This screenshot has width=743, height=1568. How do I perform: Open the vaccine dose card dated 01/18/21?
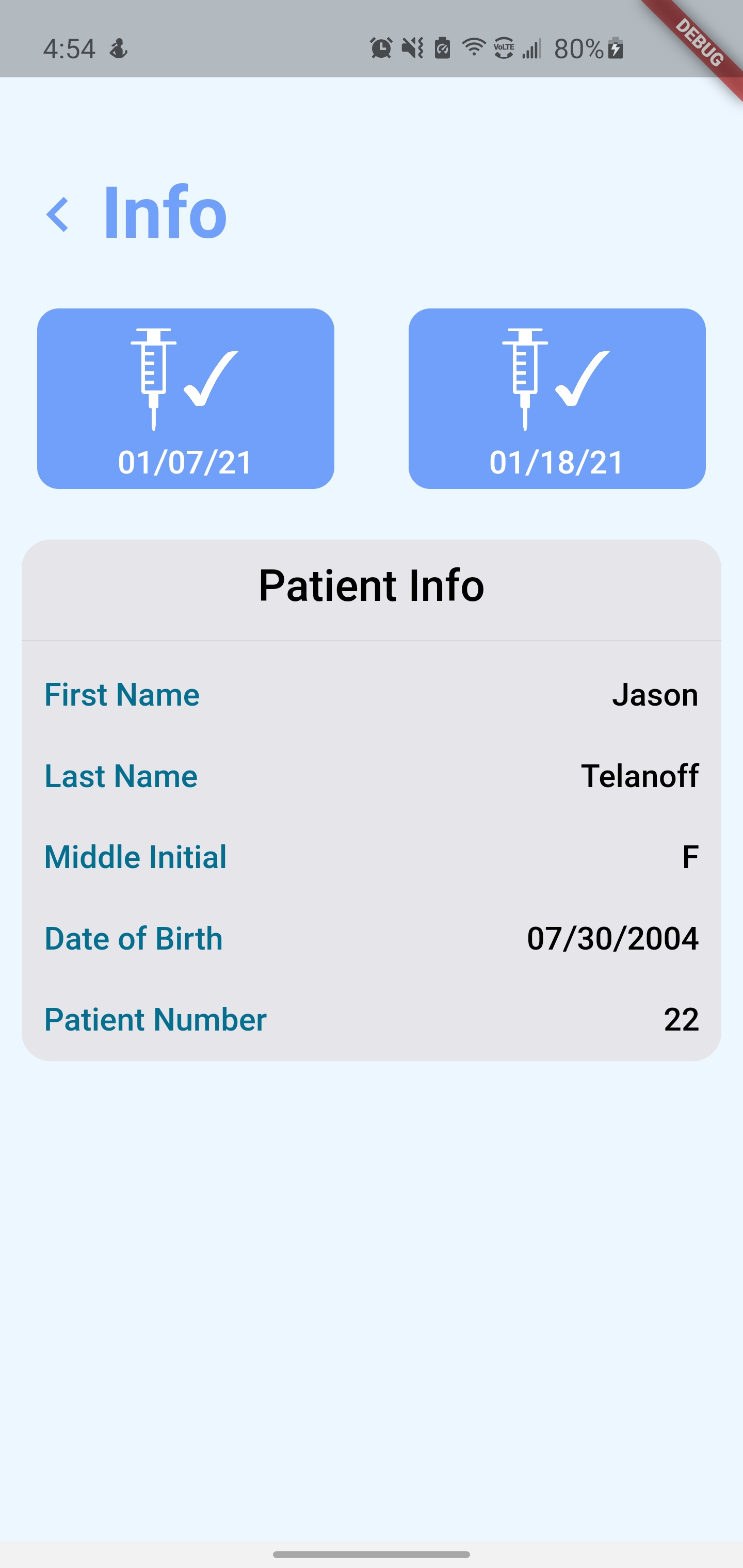pyautogui.click(x=557, y=398)
